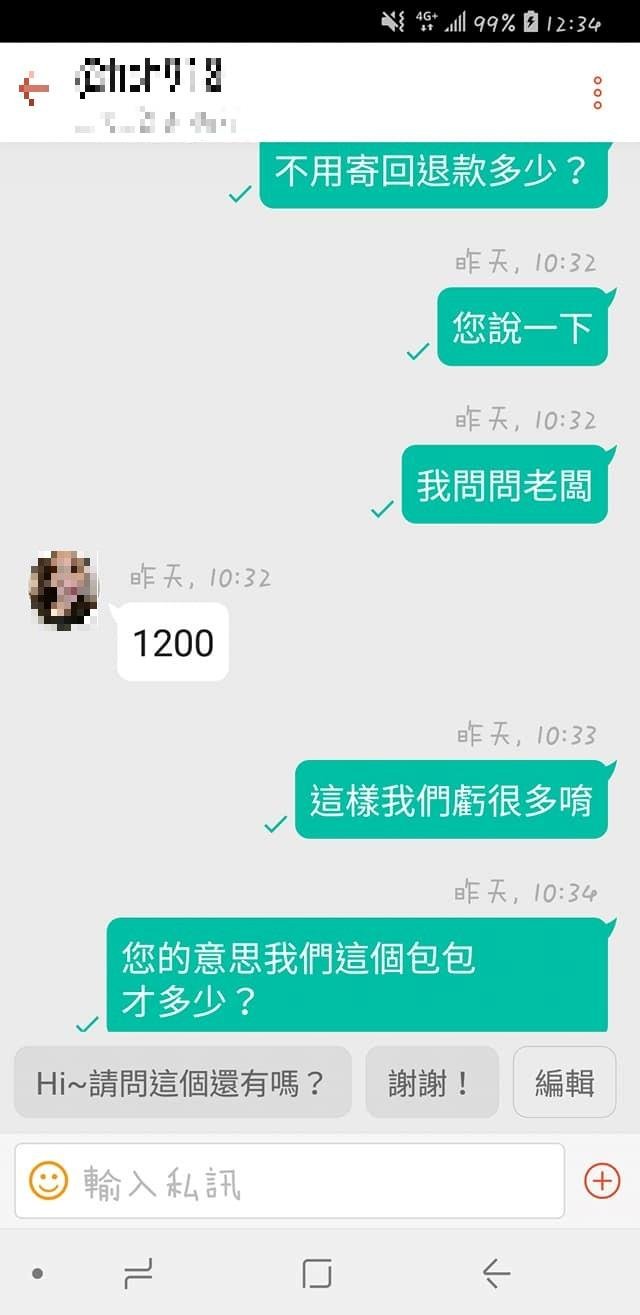This screenshot has height=1315, width=640.
Task: Send quick reply "Hi~請問這個還有嗎？"
Action: coord(182,1082)
